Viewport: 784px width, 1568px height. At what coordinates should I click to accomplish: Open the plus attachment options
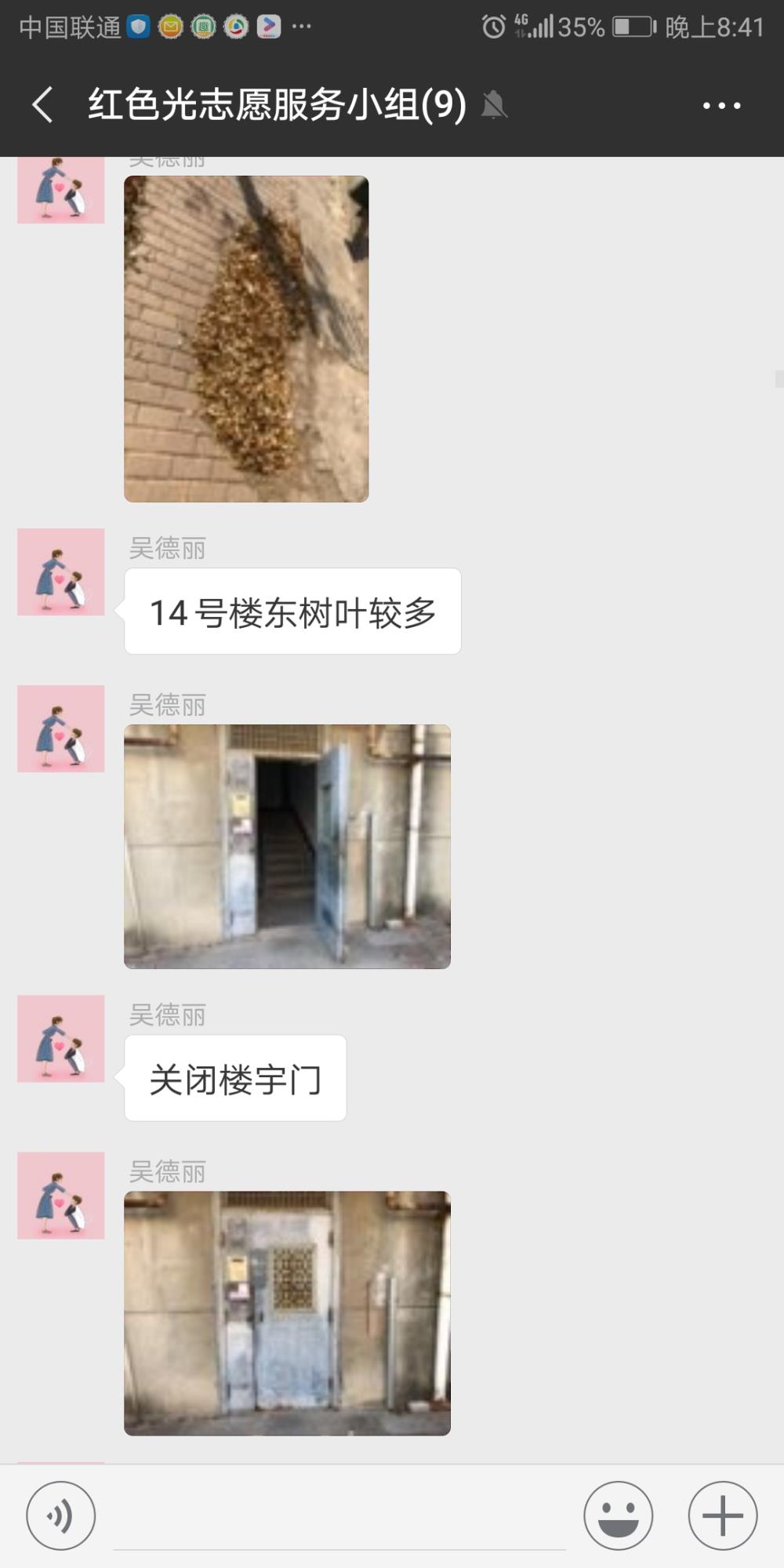(722, 1515)
